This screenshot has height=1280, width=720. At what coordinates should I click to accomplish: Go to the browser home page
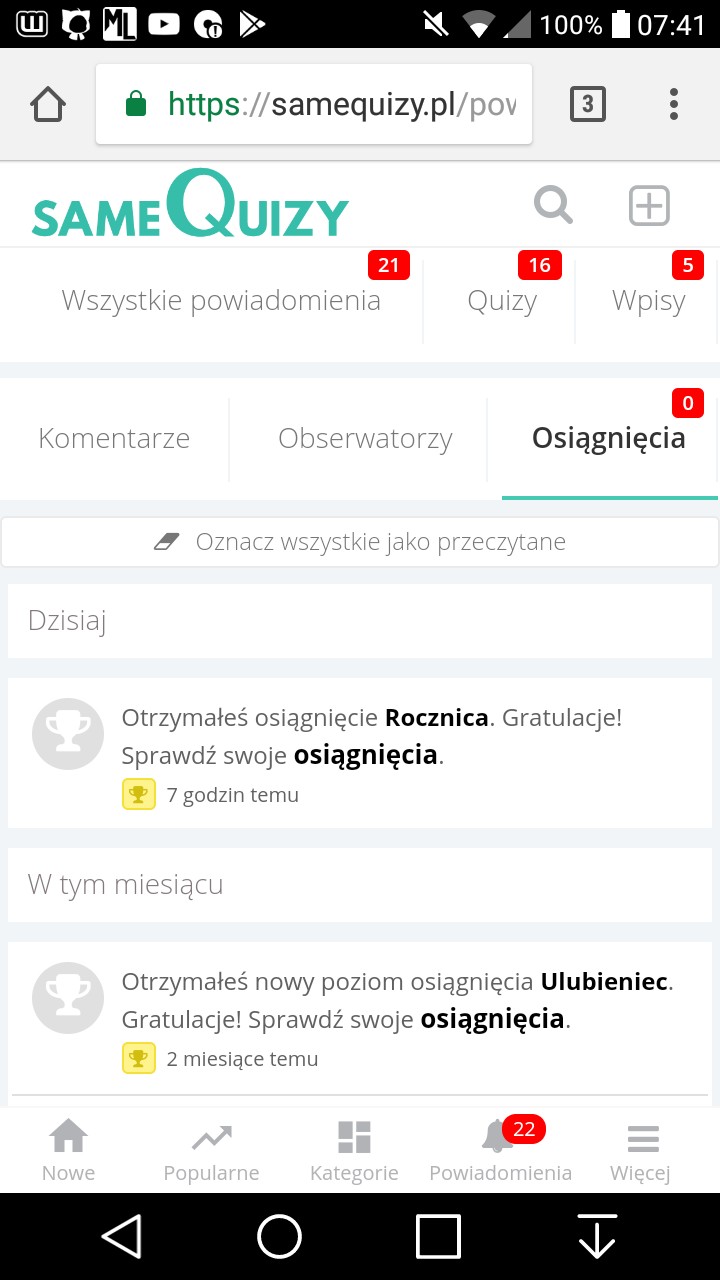click(x=48, y=104)
